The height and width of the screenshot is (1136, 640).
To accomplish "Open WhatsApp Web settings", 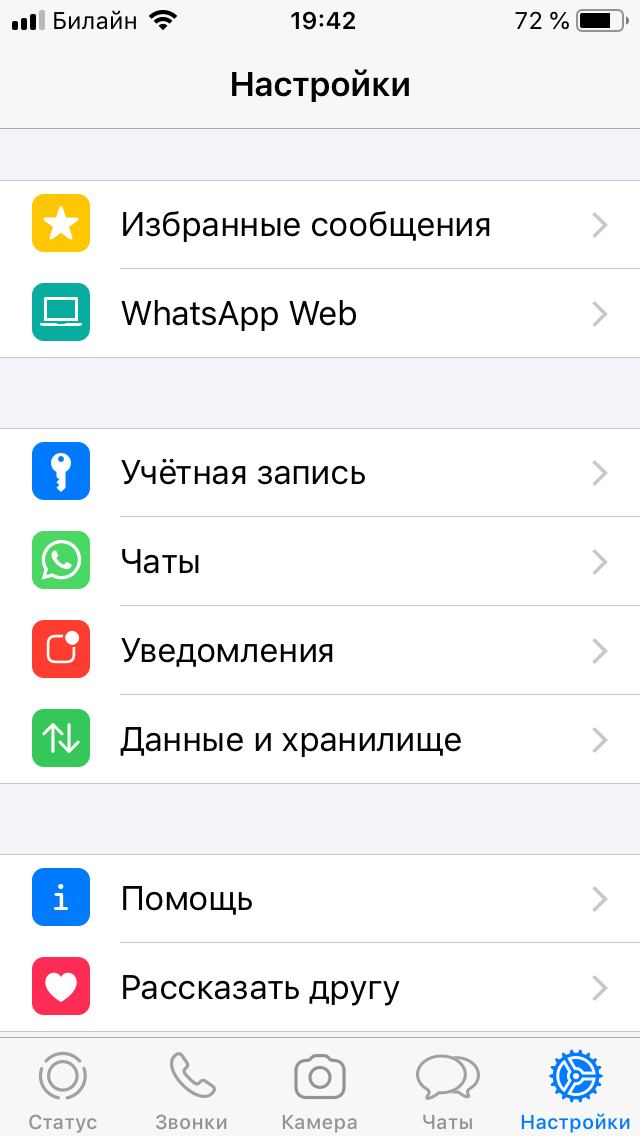I will [320, 313].
